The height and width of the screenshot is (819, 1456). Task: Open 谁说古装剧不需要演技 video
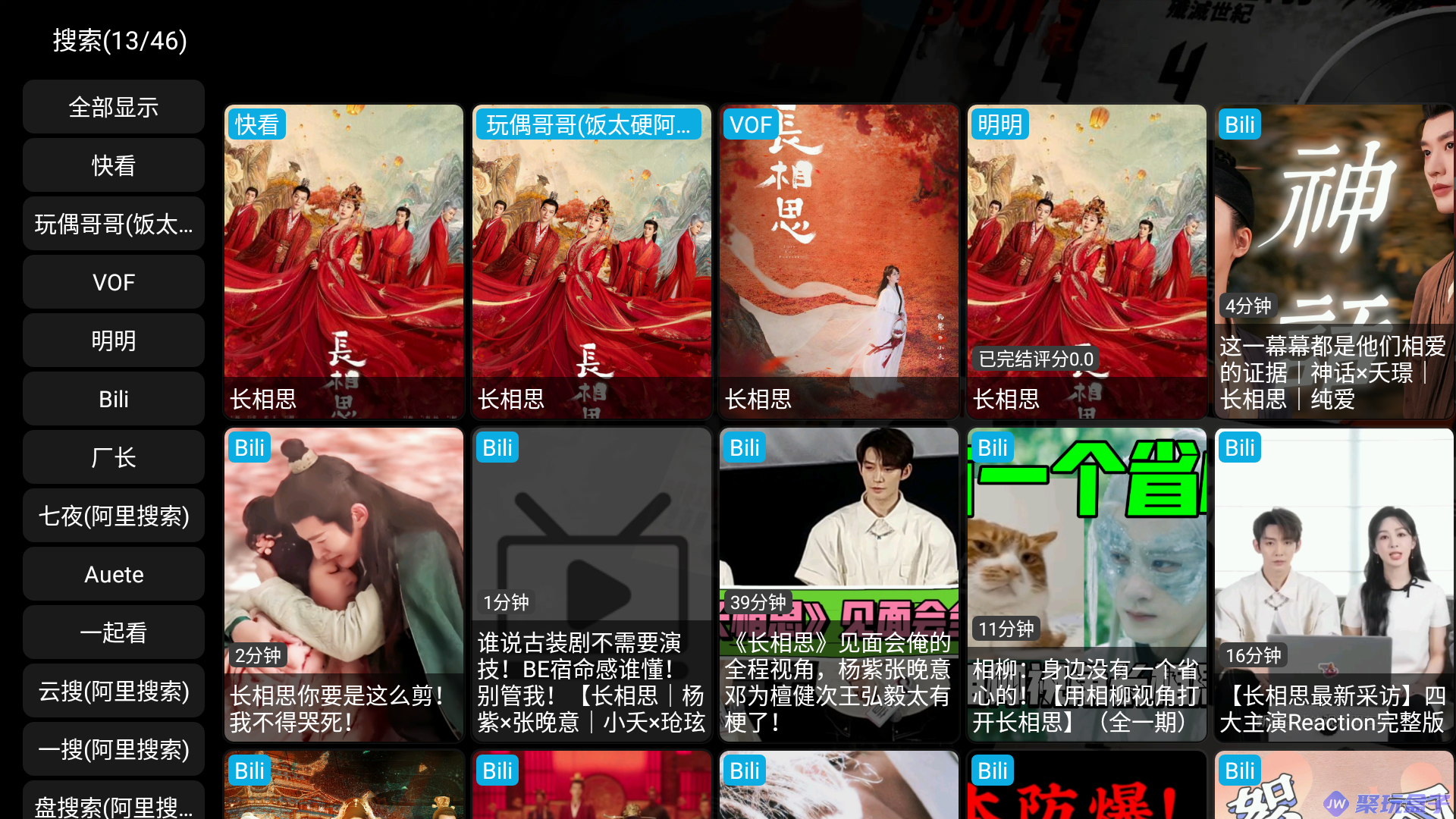point(591,585)
